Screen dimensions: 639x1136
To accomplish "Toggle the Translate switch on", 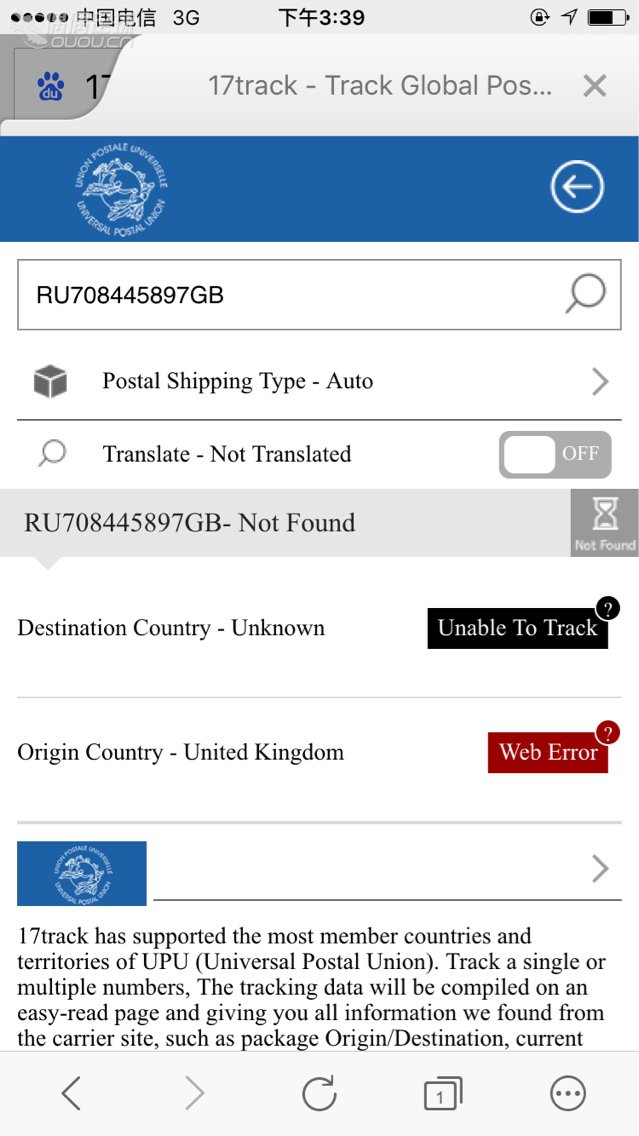I will pyautogui.click(x=555, y=454).
